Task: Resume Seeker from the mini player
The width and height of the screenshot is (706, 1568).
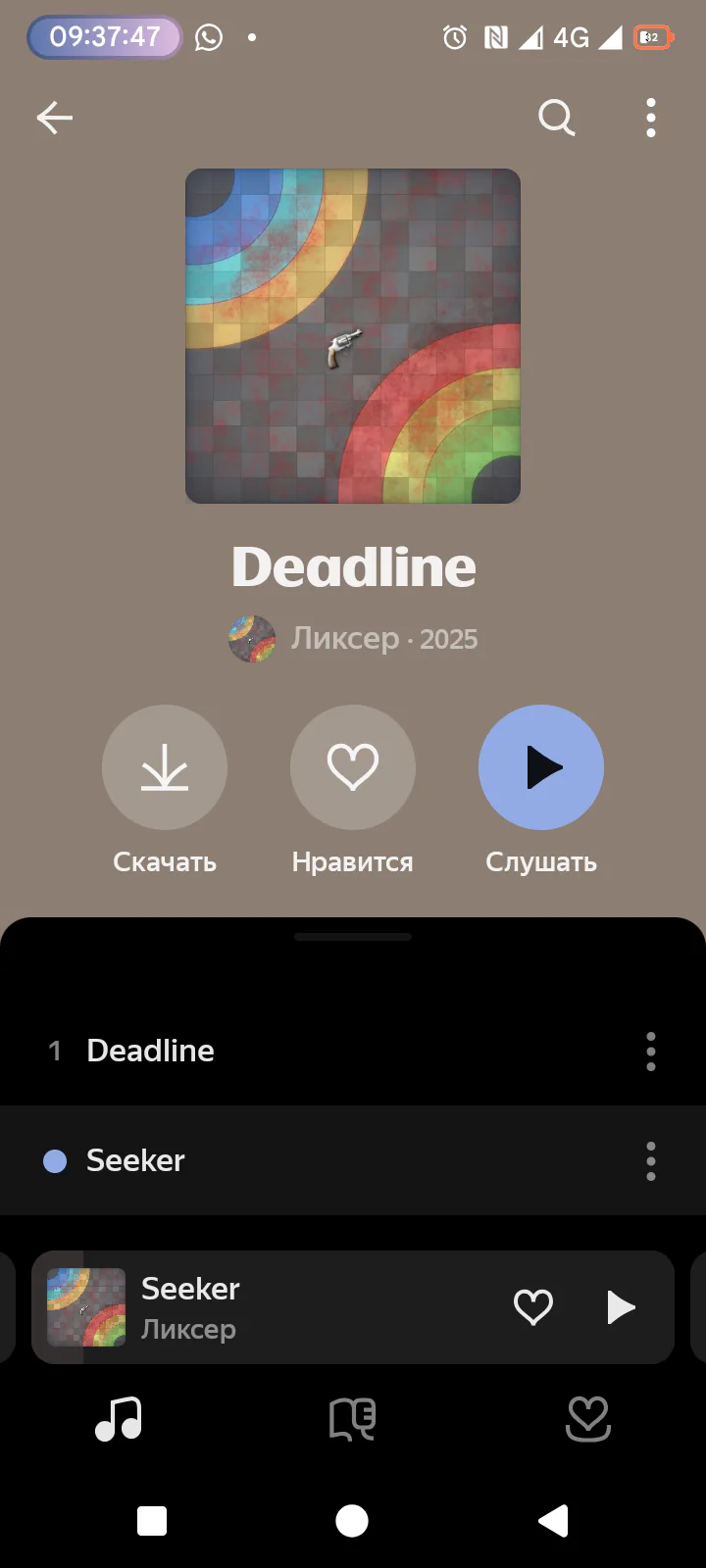Action: tap(621, 1307)
